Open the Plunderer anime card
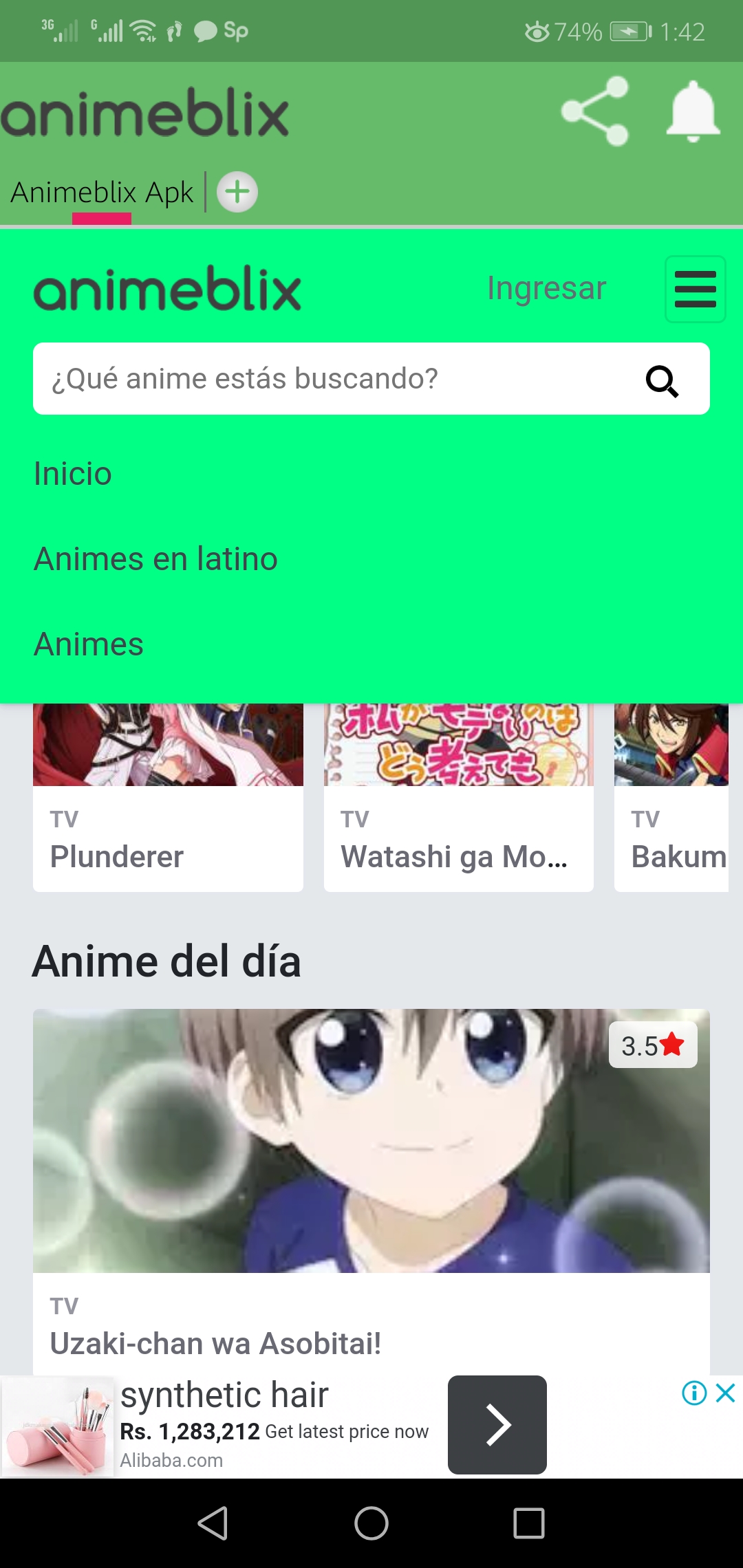Image resolution: width=743 pixels, height=1568 pixels. [x=168, y=825]
